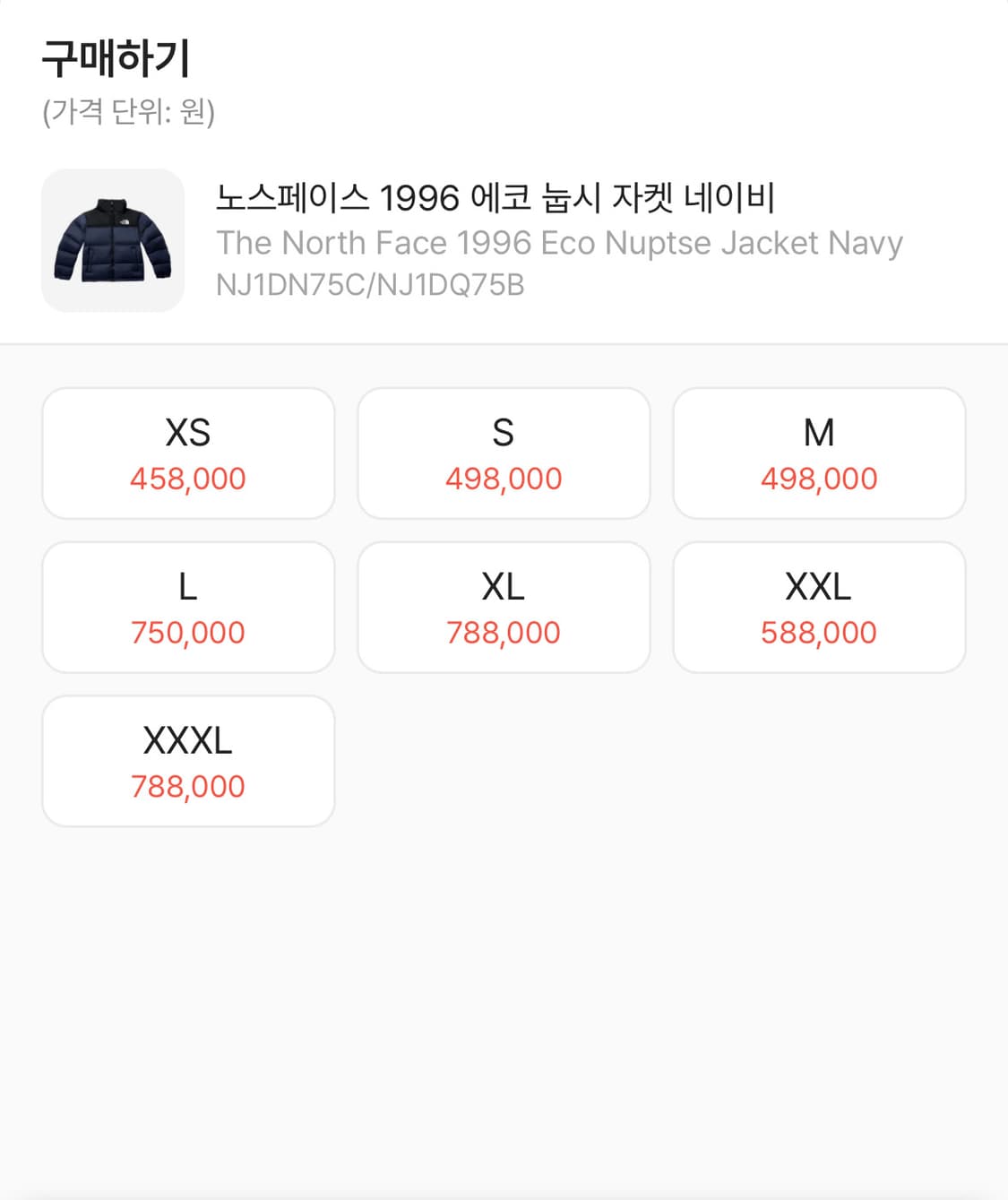Select the XS size priced 458,000

pyautogui.click(x=187, y=453)
